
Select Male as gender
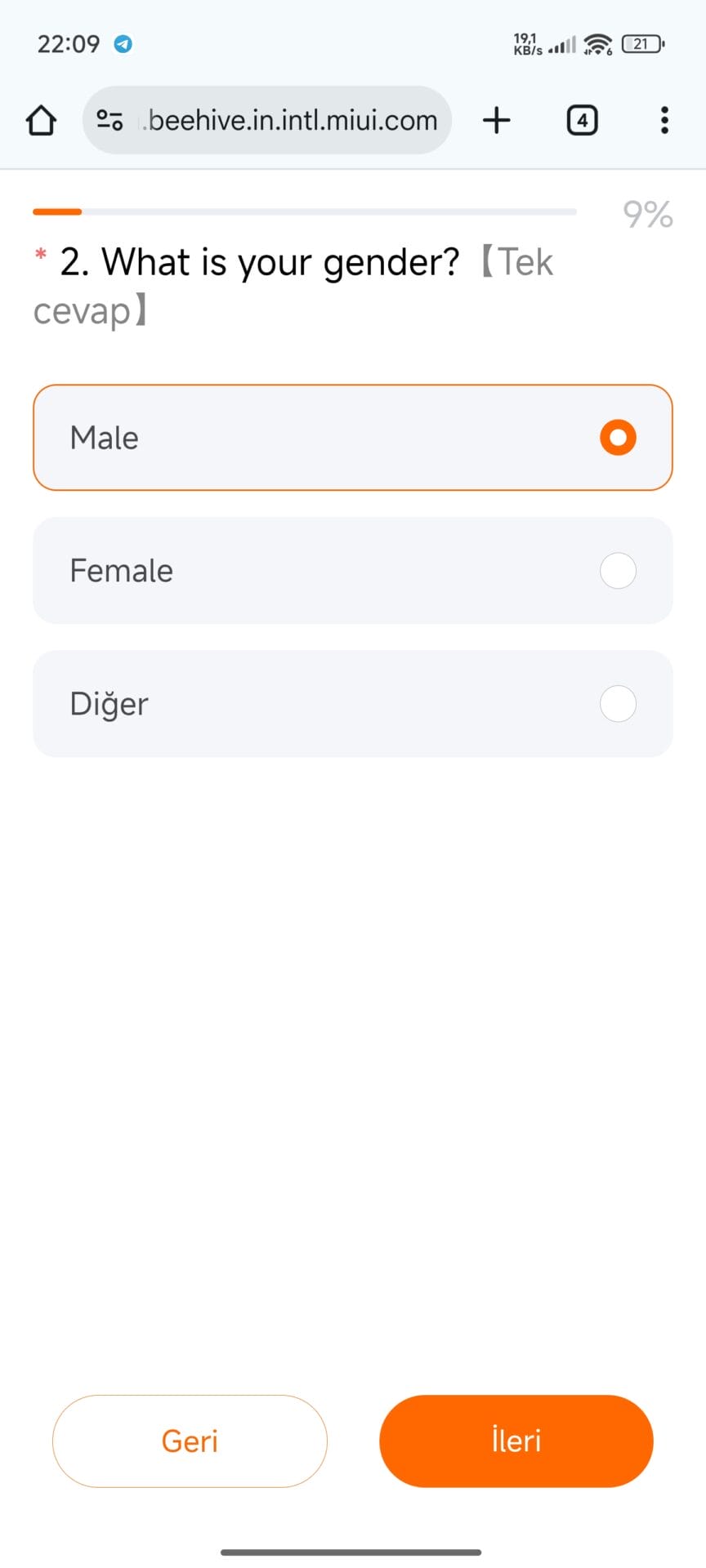point(352,438)
